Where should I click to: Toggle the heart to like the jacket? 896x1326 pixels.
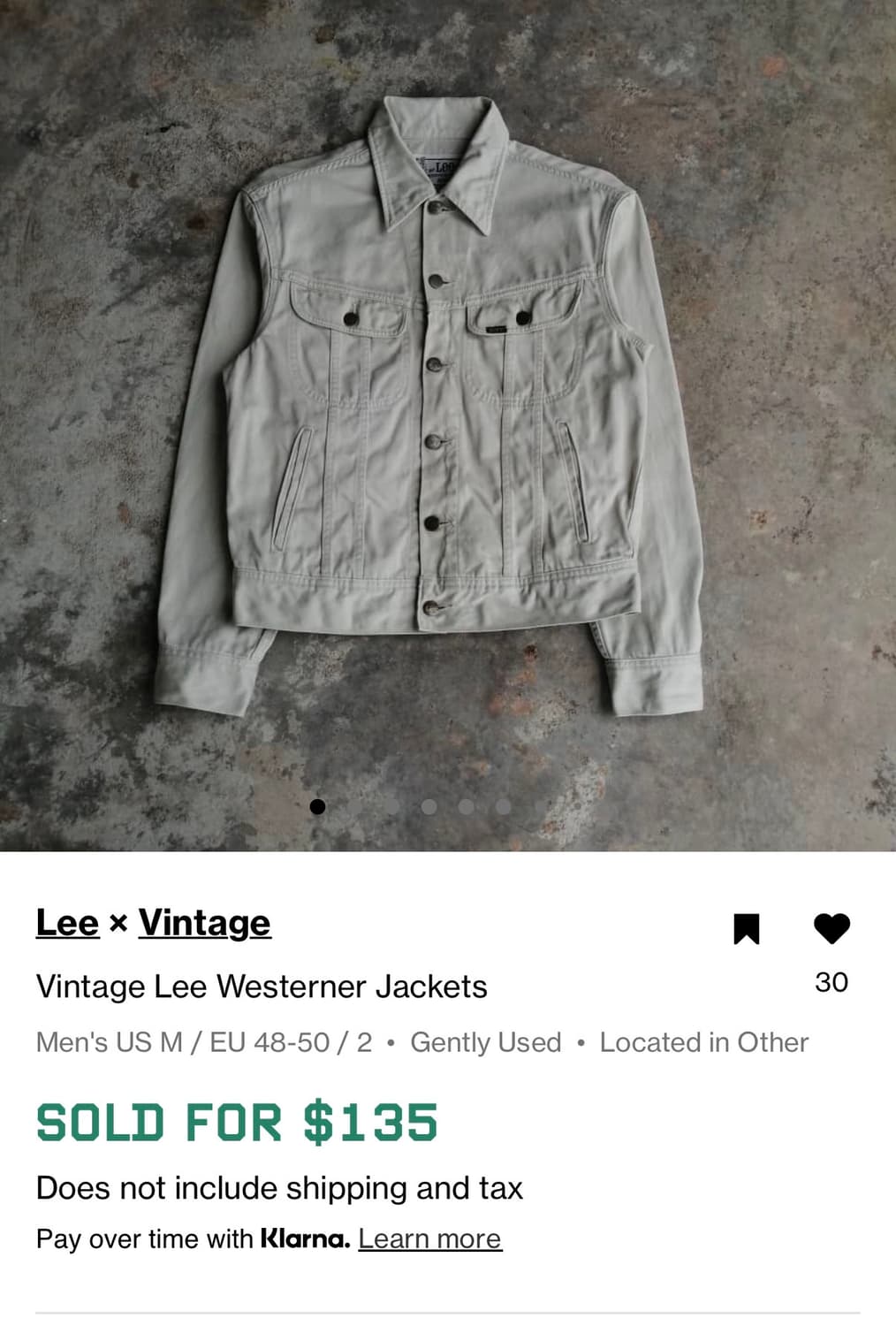[831, 928]
